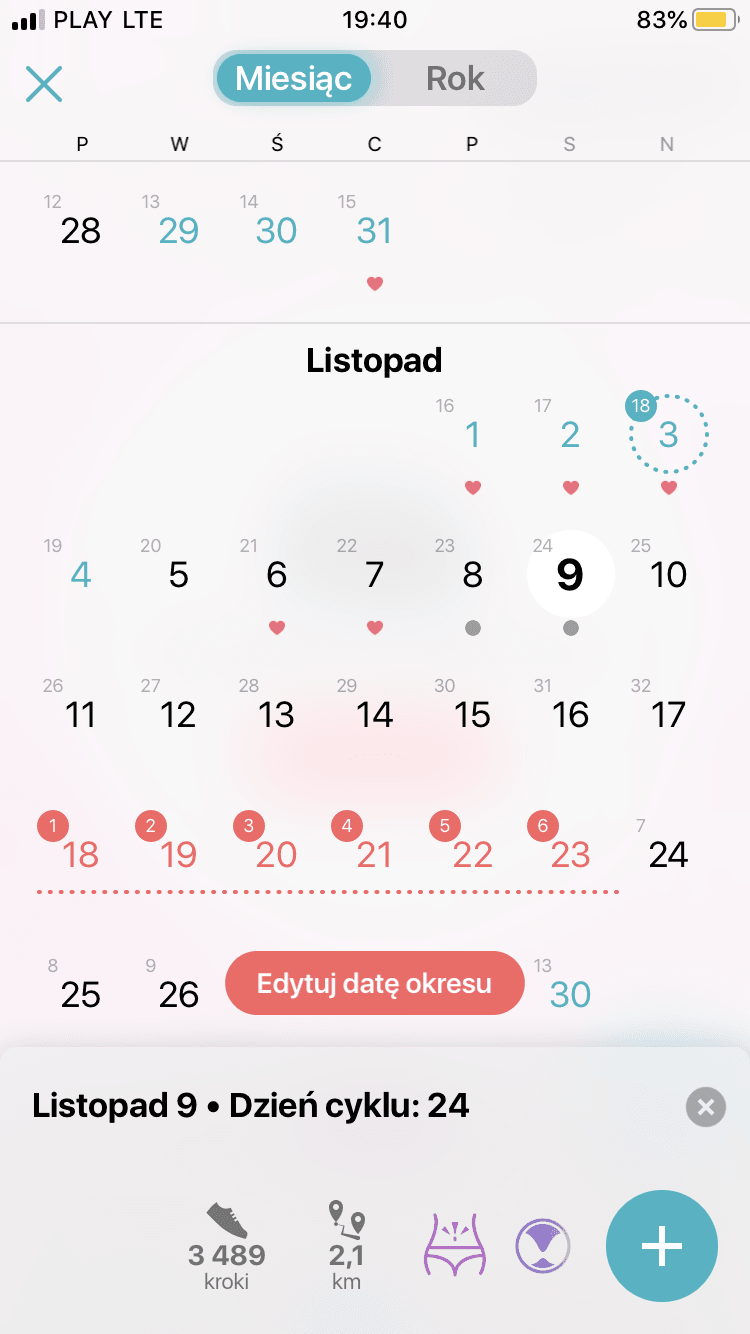Select November 24 on the calendar
This screenshot has height=1334, width=750.
pos(668,855)
